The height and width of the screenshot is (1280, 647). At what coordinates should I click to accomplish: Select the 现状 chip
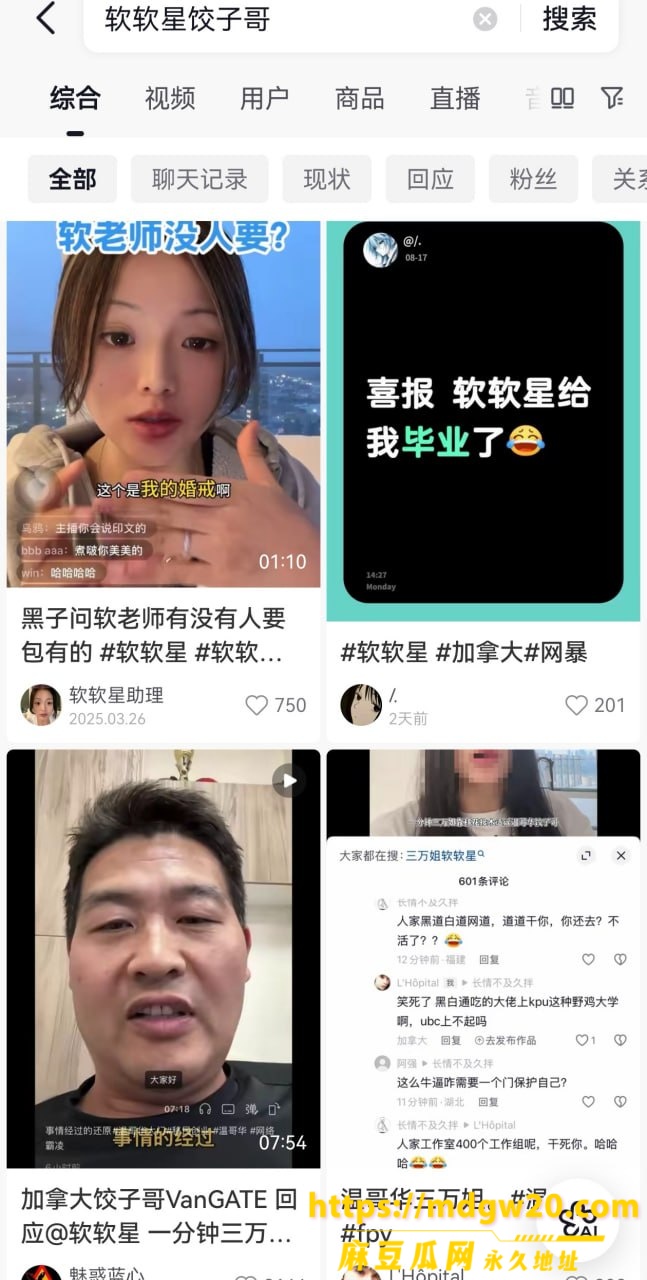(x=327, y=179)
